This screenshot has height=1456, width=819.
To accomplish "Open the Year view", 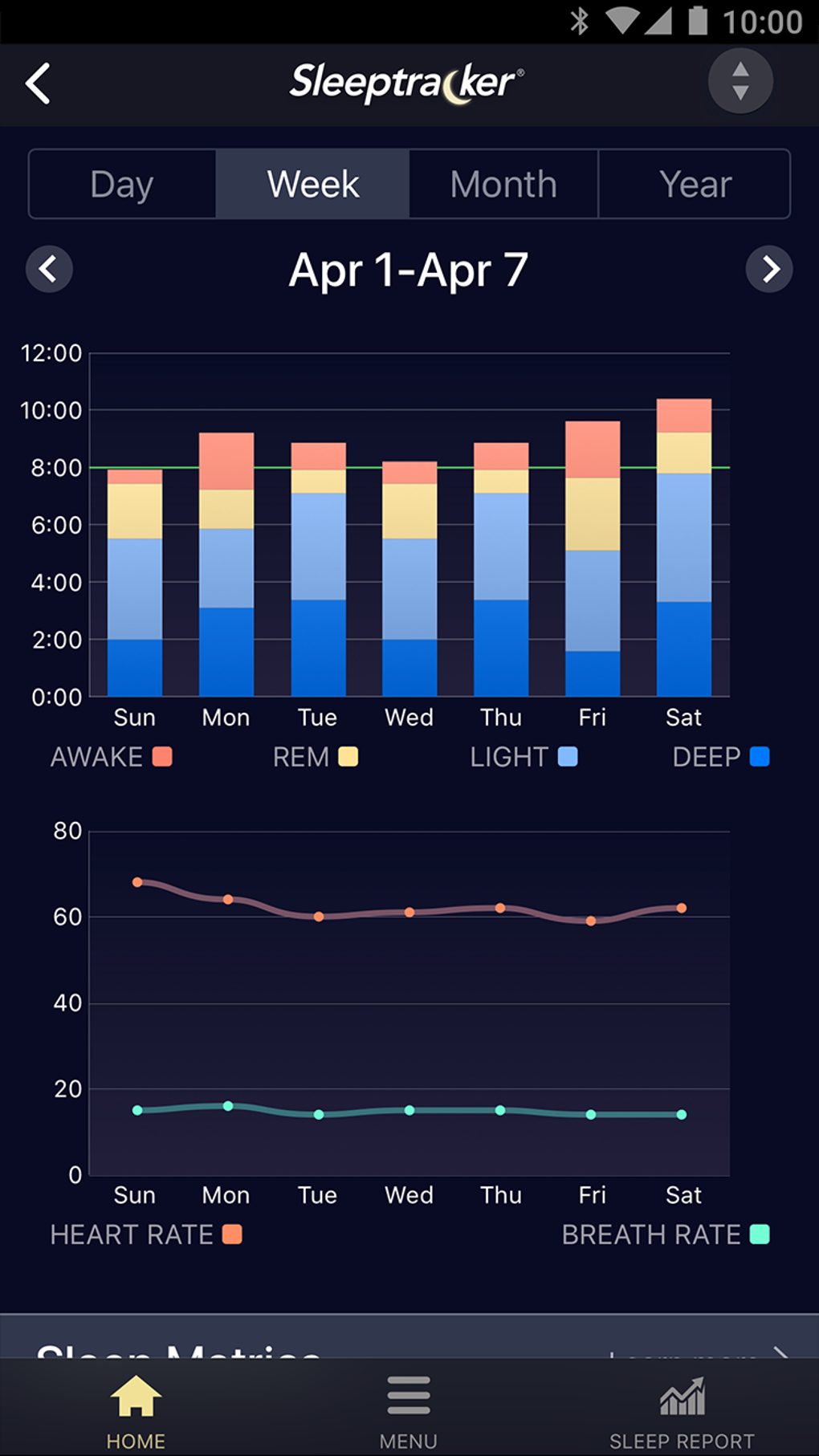I will coord(695,184).
